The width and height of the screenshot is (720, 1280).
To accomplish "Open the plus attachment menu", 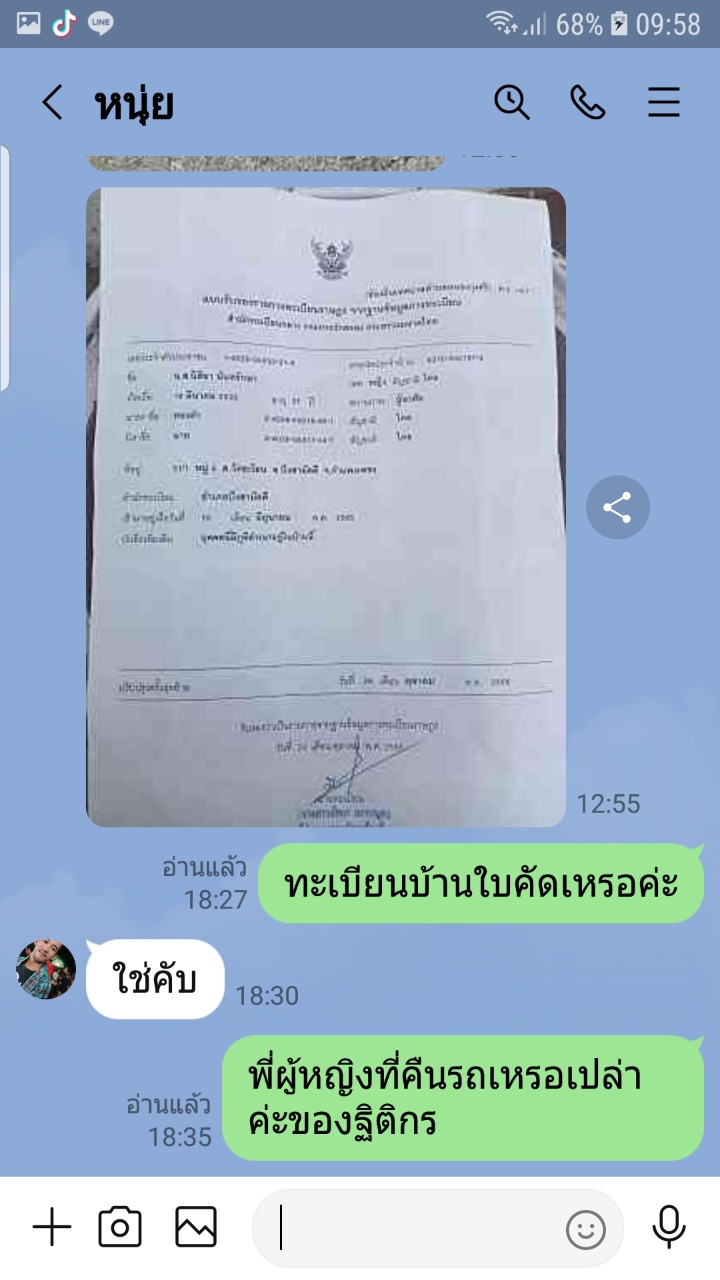I will [52, 1228].
